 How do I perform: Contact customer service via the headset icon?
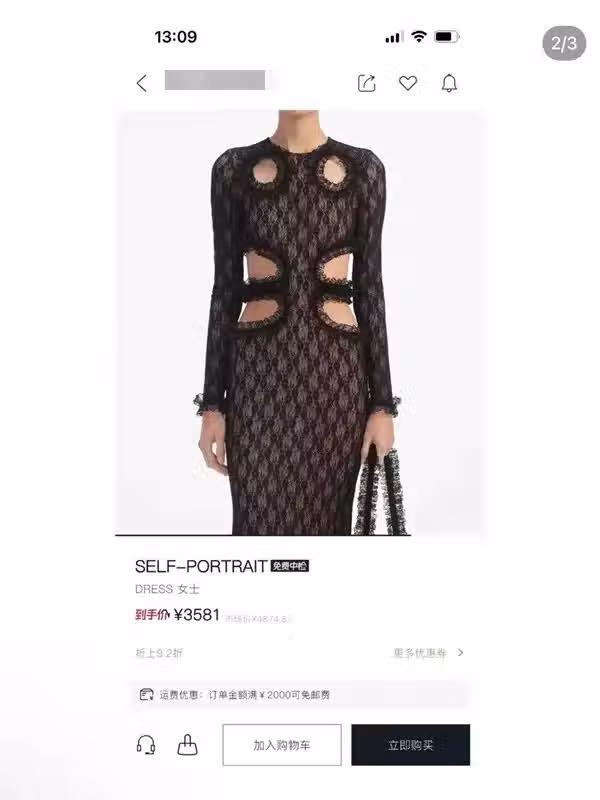point(145,745)
